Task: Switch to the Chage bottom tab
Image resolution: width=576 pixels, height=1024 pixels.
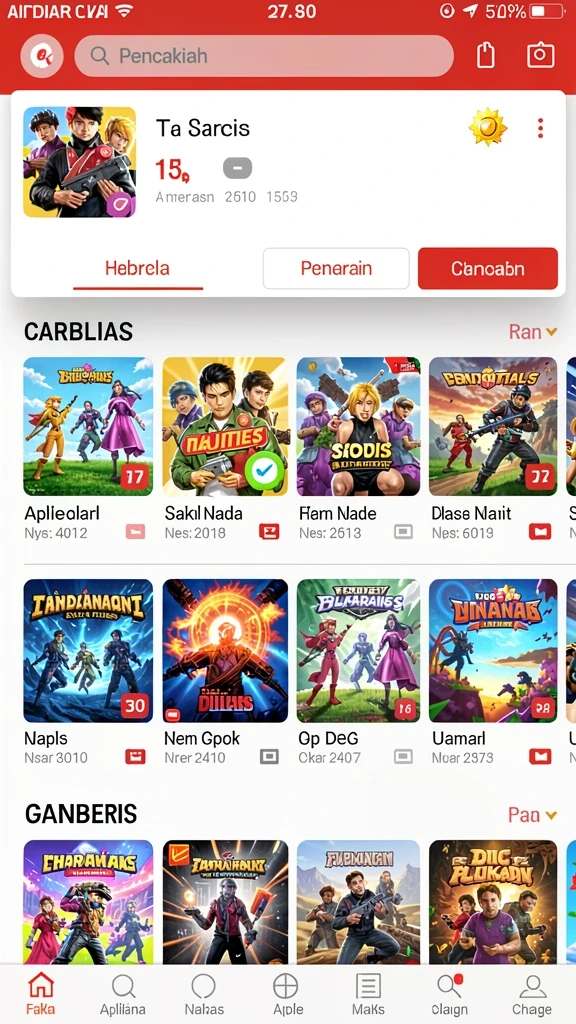Action: (532, 994)
